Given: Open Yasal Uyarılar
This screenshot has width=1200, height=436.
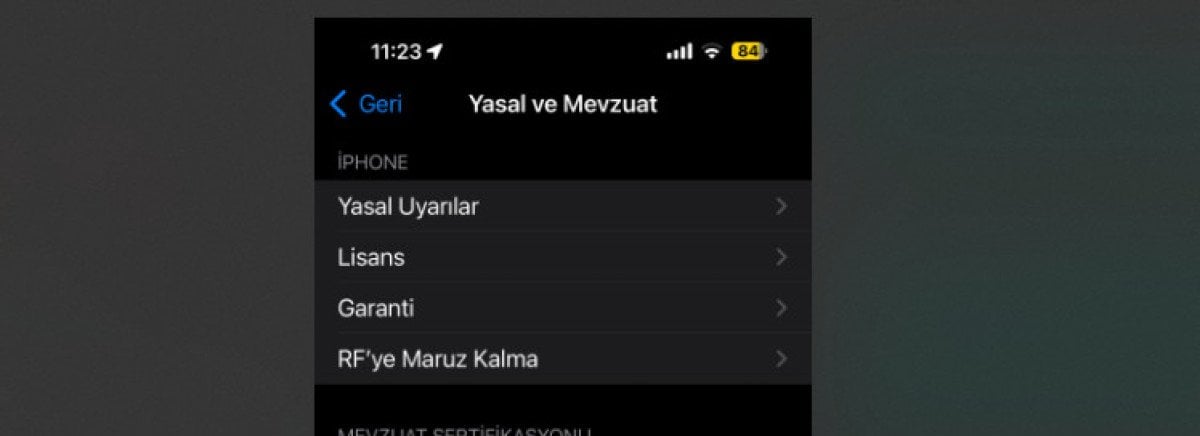Looking at the screenshot, I should coord(563,206).
